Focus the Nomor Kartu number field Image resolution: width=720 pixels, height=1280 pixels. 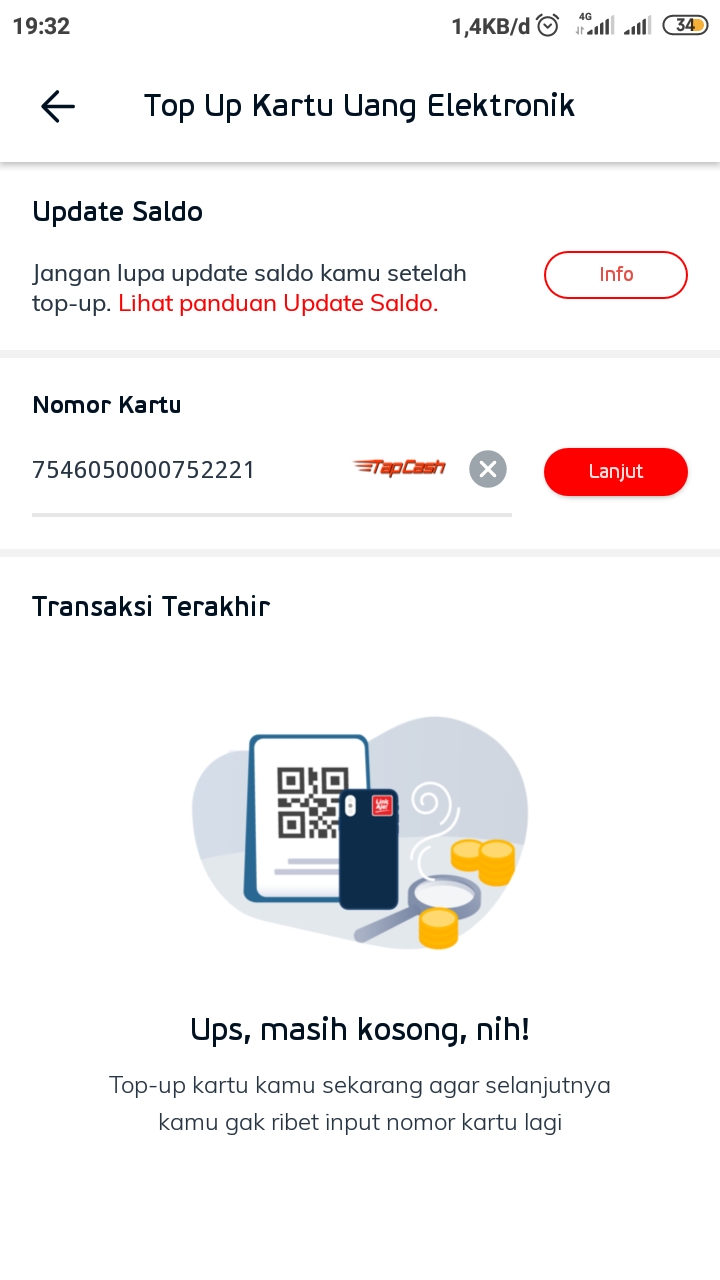(x=180, y=469)
